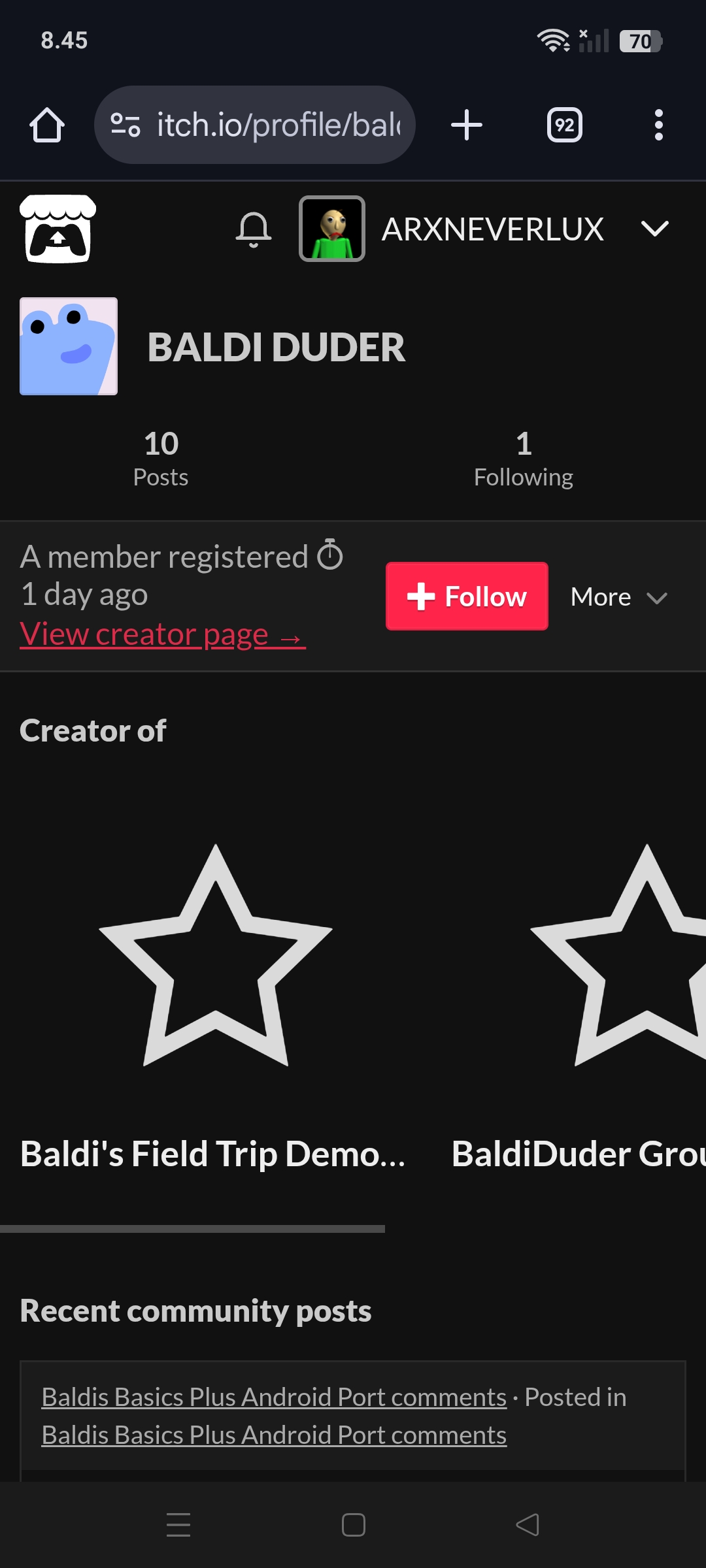Image resolution: width=706 pixels, height=1568 pixels.
Task: Open the tab switcher showing 92
Action: (x=565, y=125)
